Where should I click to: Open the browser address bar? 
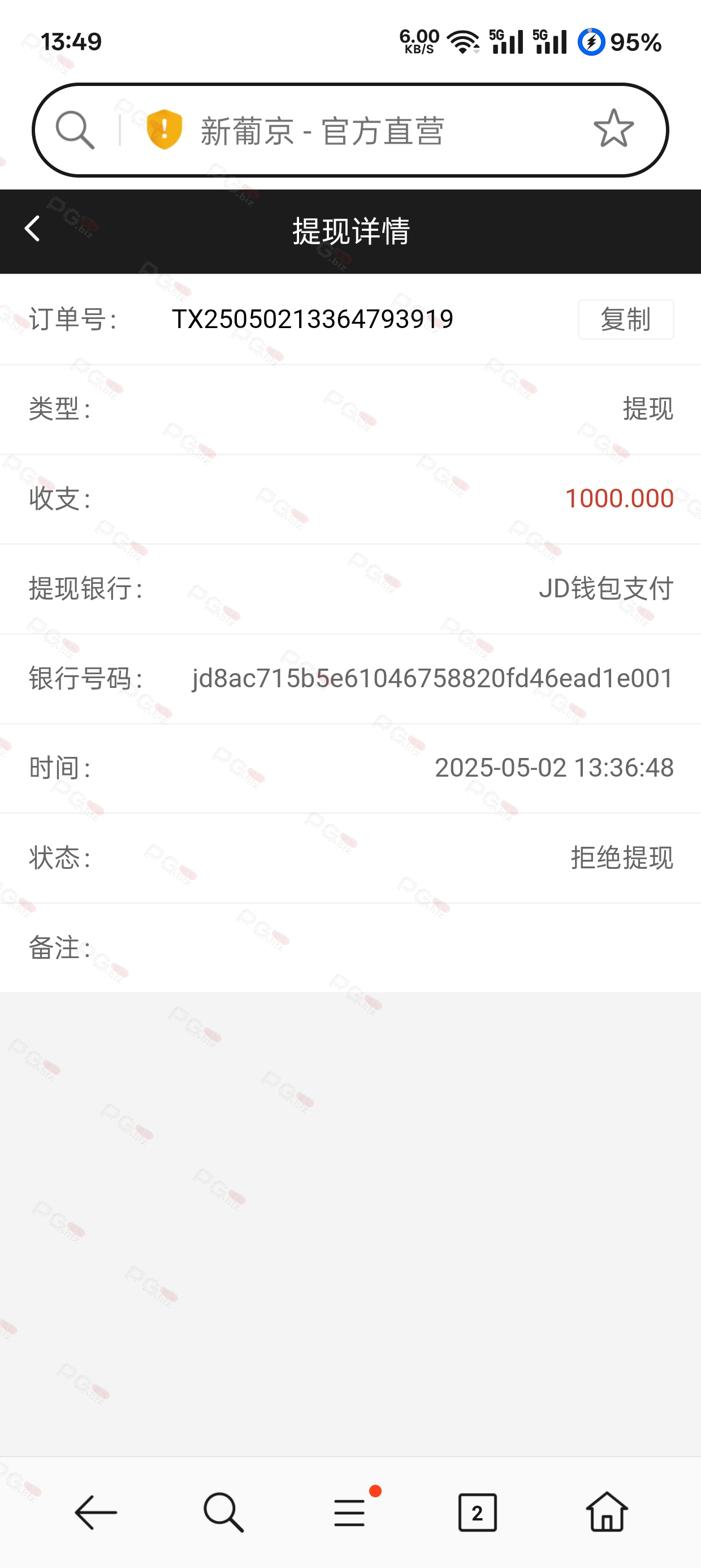[x=350, y=130]
